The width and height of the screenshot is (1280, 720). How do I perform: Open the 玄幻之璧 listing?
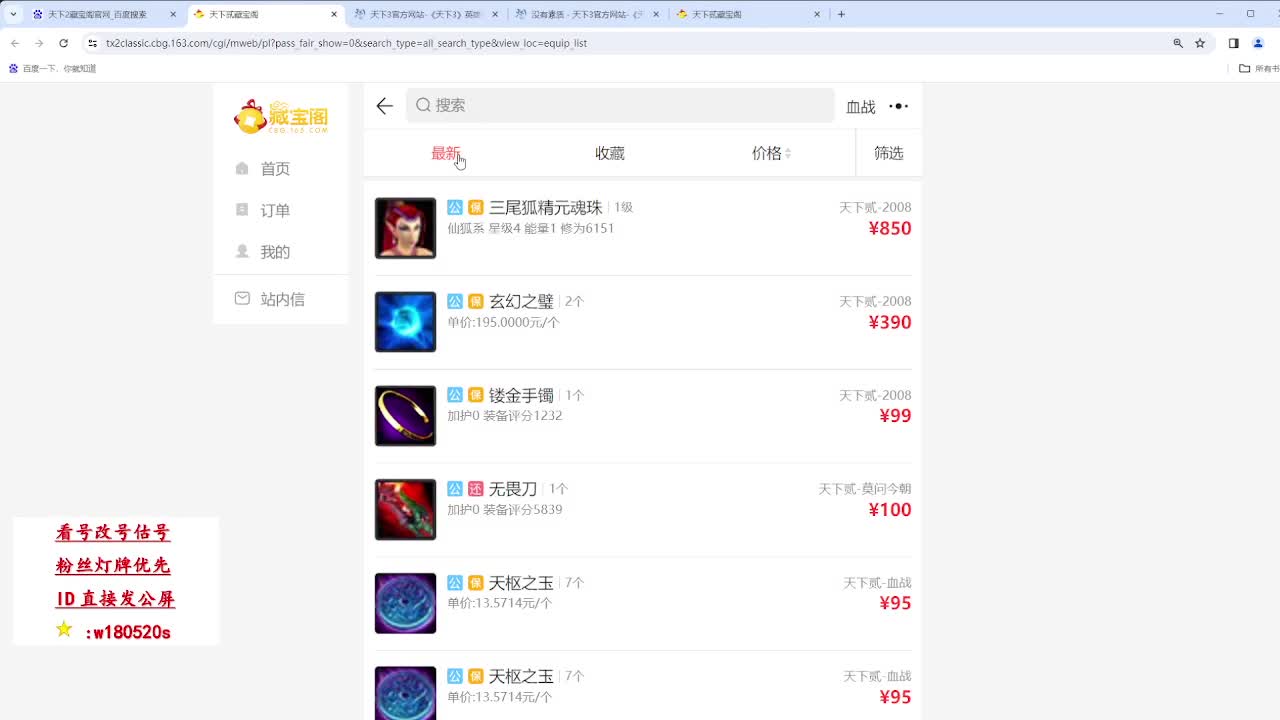[x=521, y=302]
